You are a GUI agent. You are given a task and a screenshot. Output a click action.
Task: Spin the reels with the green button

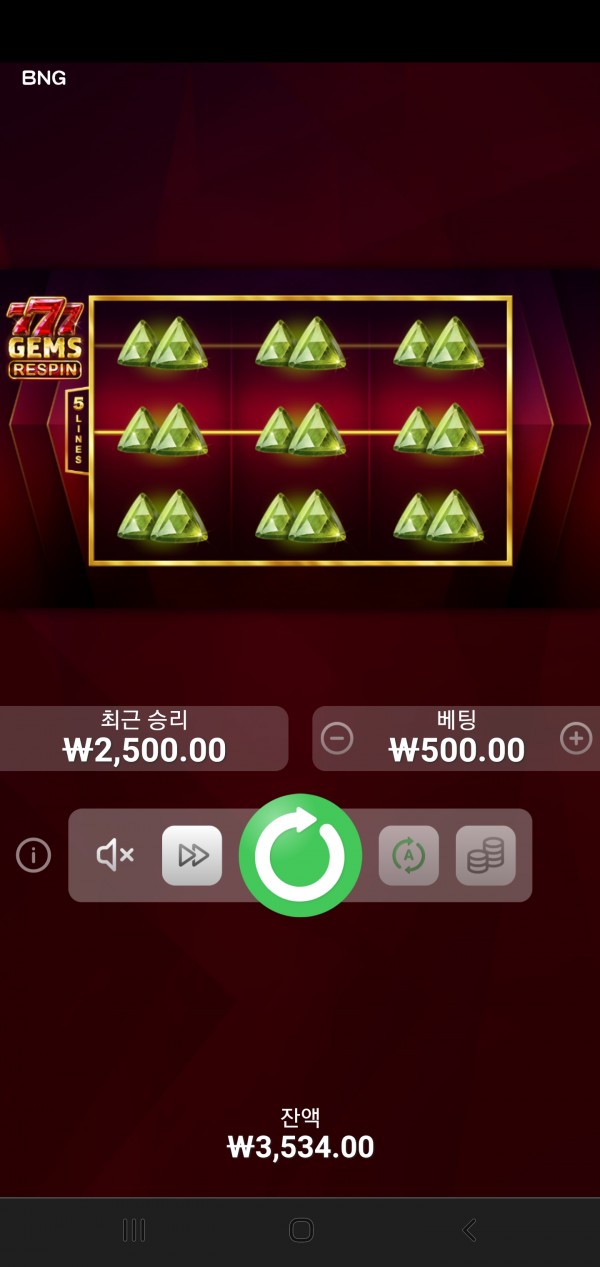300,855
